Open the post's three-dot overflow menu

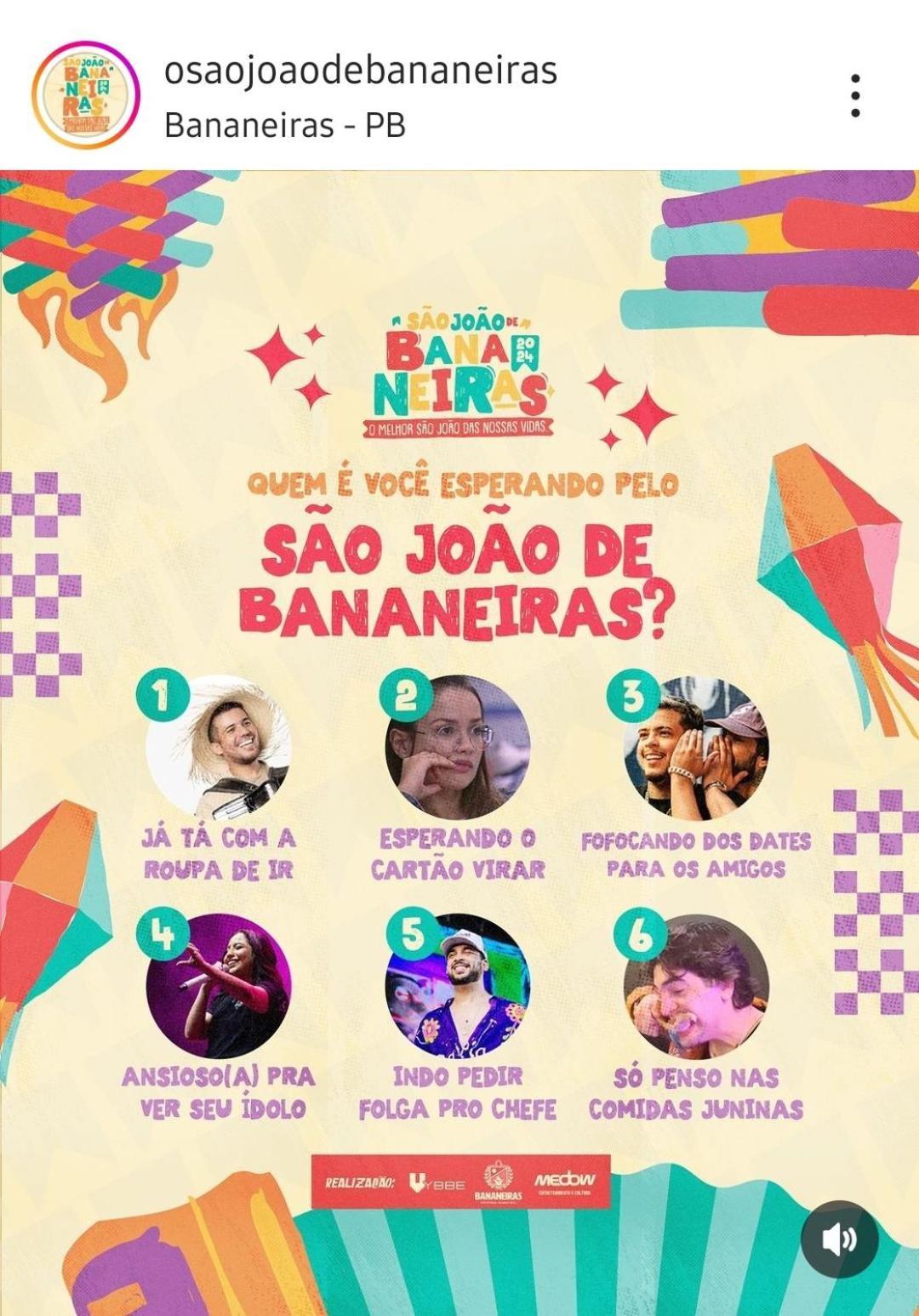tap(854, 95)
